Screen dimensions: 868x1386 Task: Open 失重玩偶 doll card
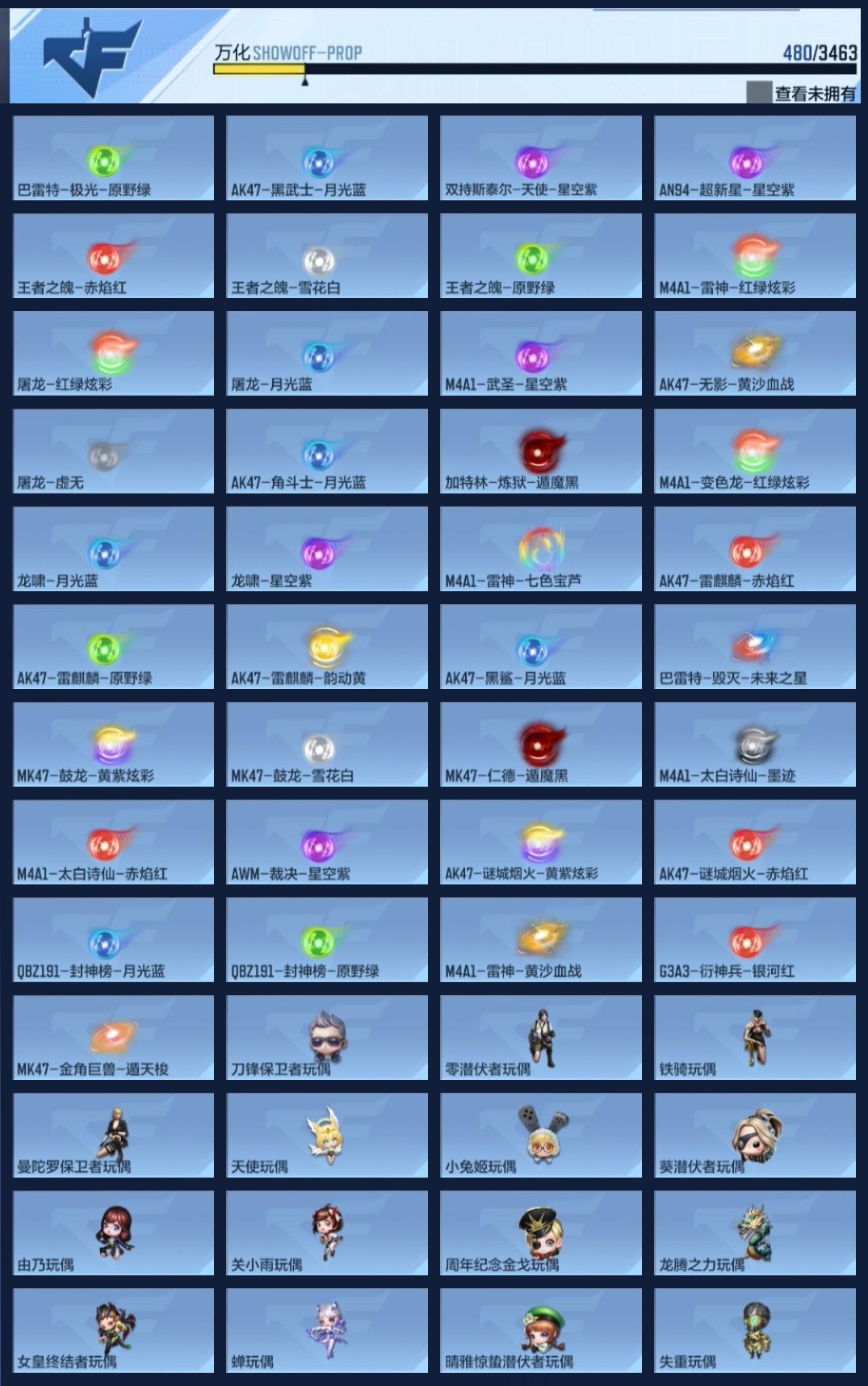pyautogui.click(x=755, y=1331)
